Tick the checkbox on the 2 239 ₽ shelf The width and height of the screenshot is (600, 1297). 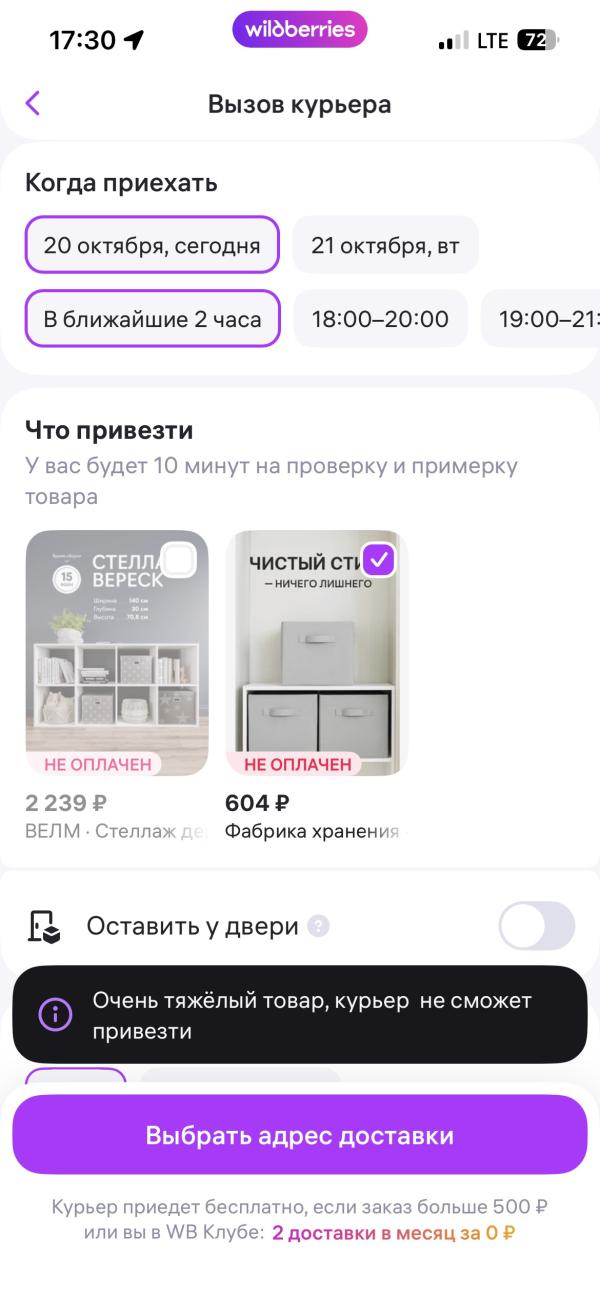(x=178, y=561)
